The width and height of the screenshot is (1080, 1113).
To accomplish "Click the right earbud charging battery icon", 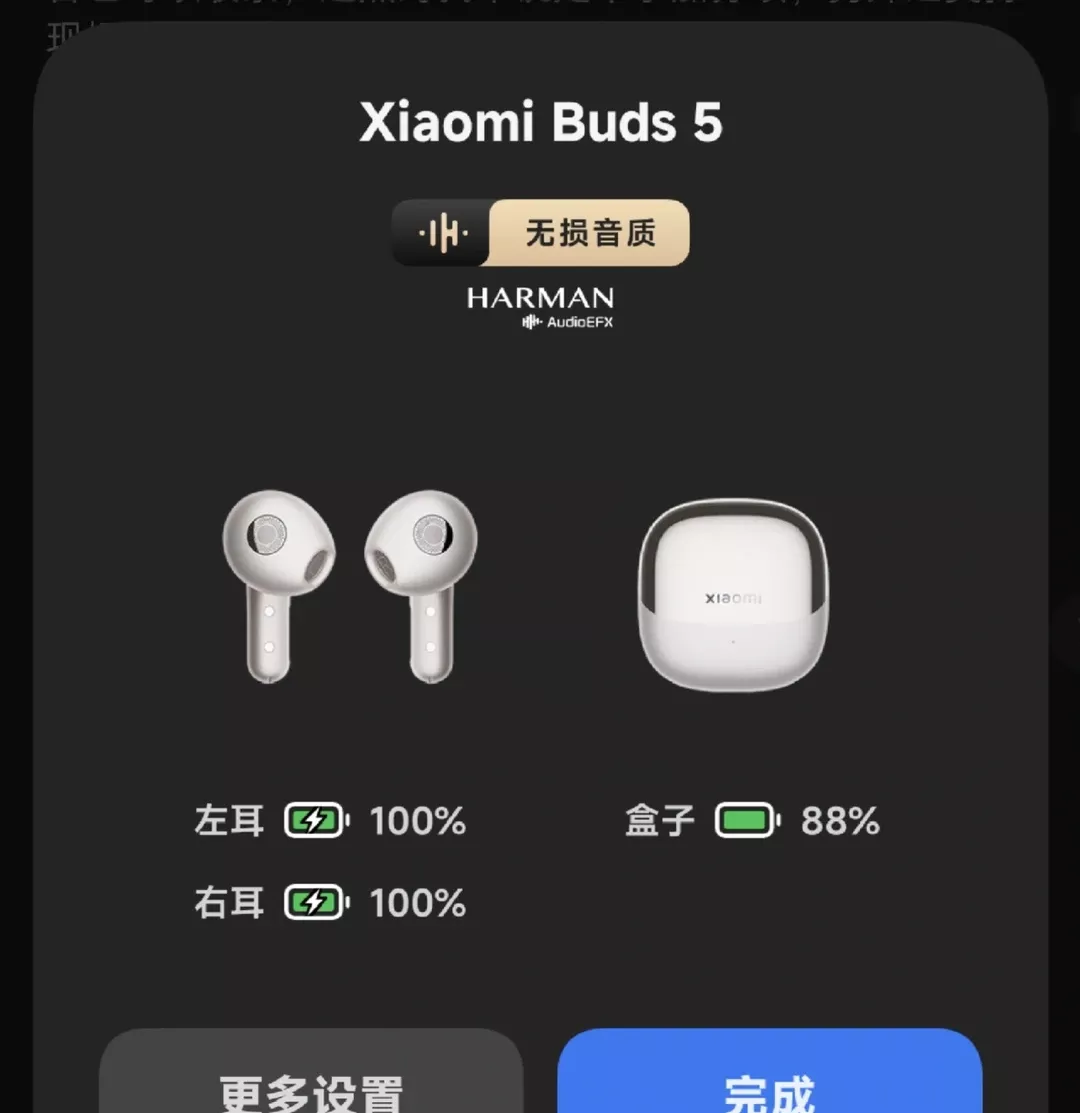I will (316, 902).
